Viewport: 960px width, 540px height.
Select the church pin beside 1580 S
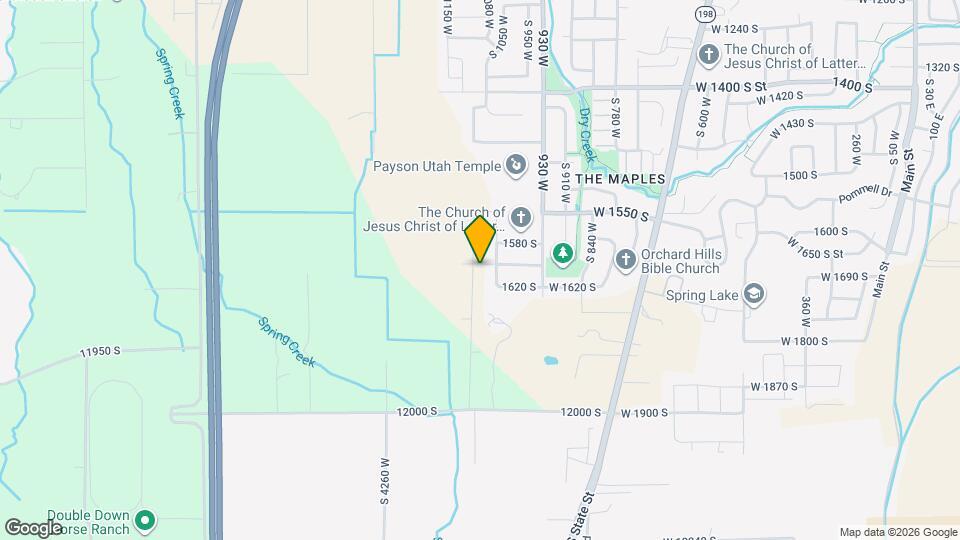pos(521,218)
